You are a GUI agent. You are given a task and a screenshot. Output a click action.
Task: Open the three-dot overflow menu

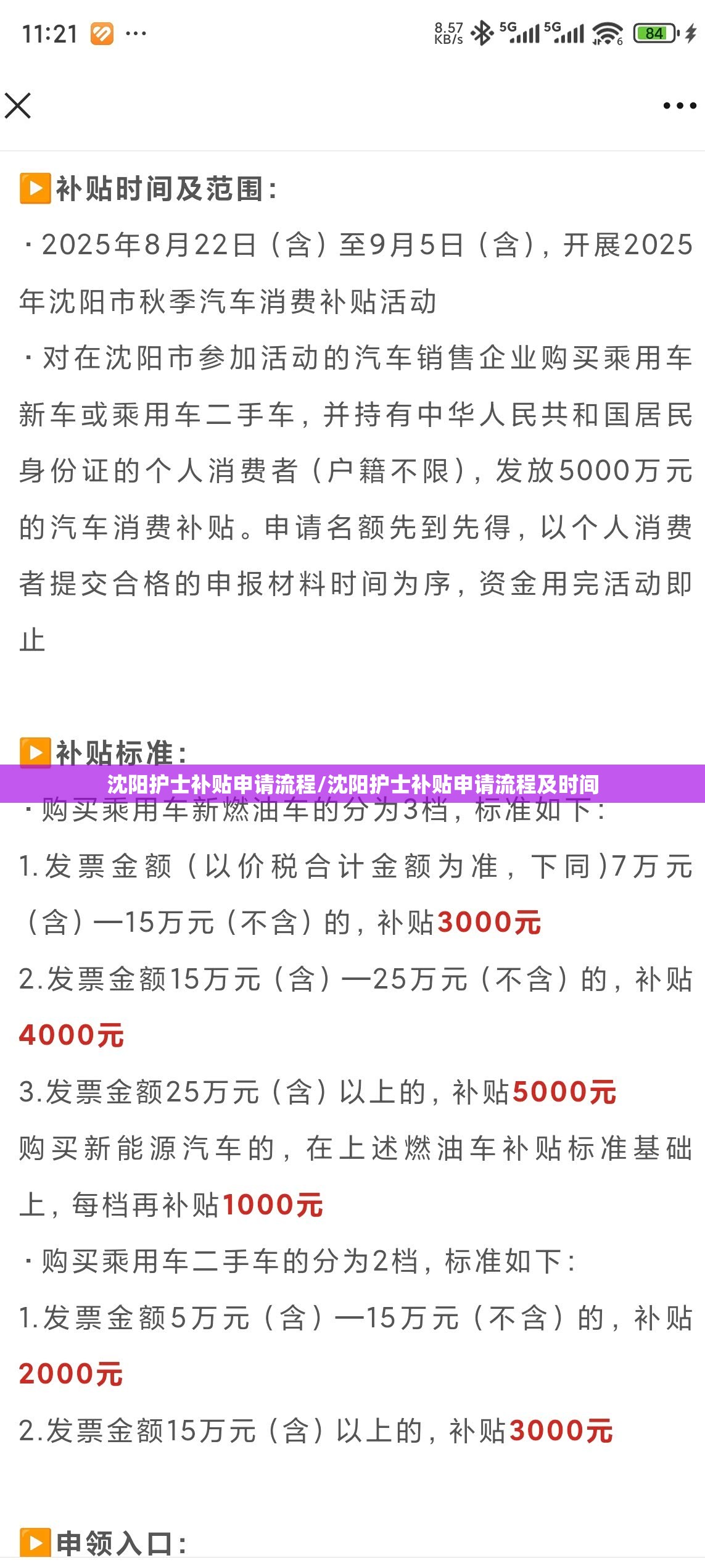[679, 106]
